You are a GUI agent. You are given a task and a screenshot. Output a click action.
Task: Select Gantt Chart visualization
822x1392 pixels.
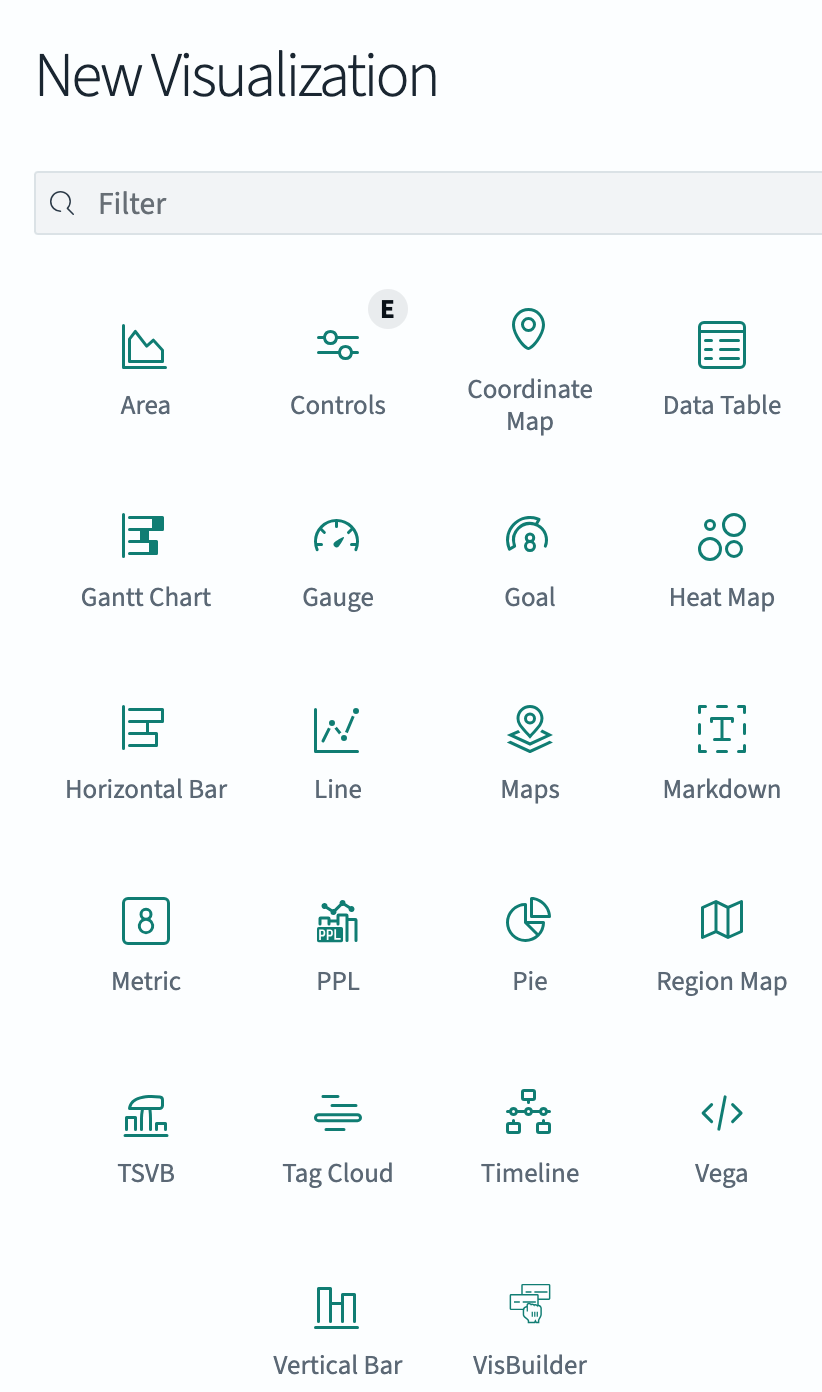[145, 560]
